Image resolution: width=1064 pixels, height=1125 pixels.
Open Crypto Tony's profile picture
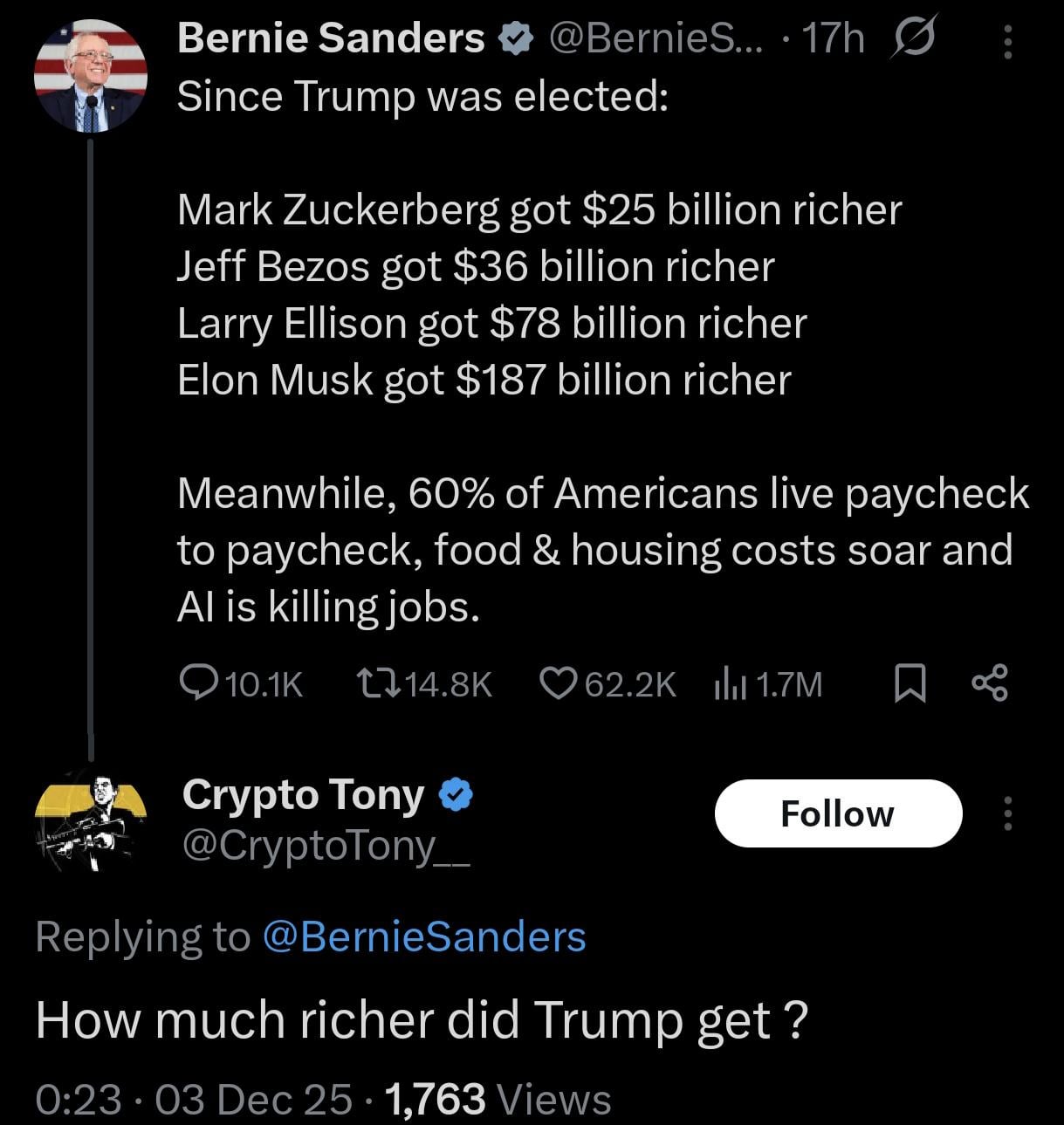point(91,819)
